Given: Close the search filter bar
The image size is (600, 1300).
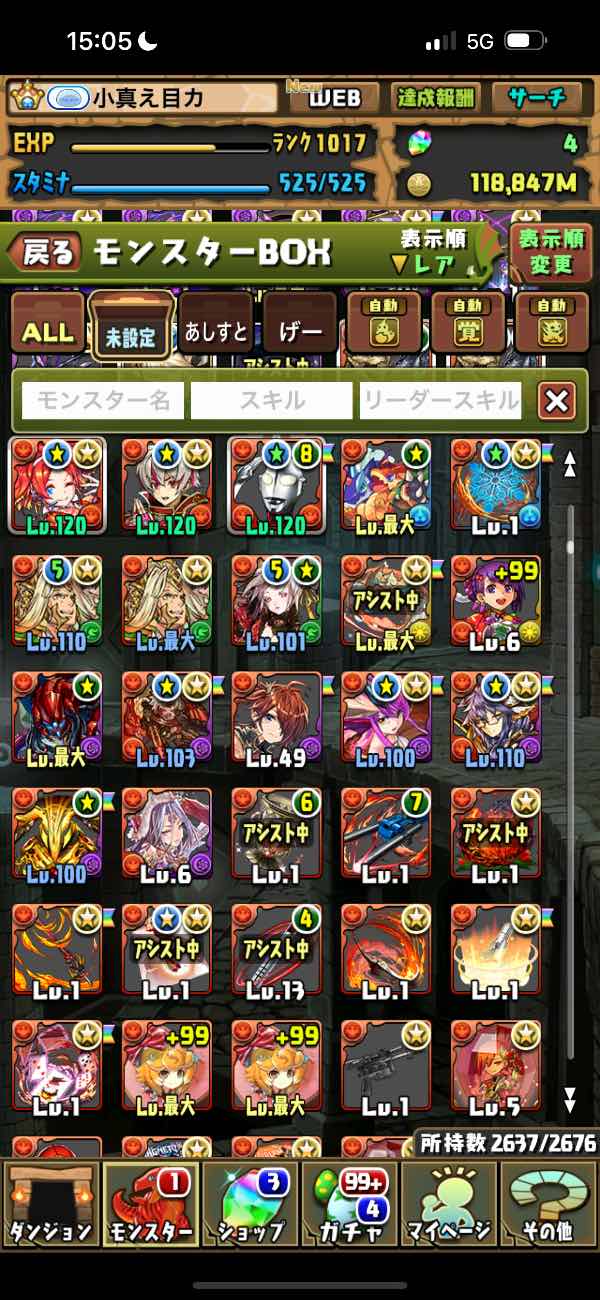Looking at the screenshot, I should pyautogui.click(x=556, y=402).
